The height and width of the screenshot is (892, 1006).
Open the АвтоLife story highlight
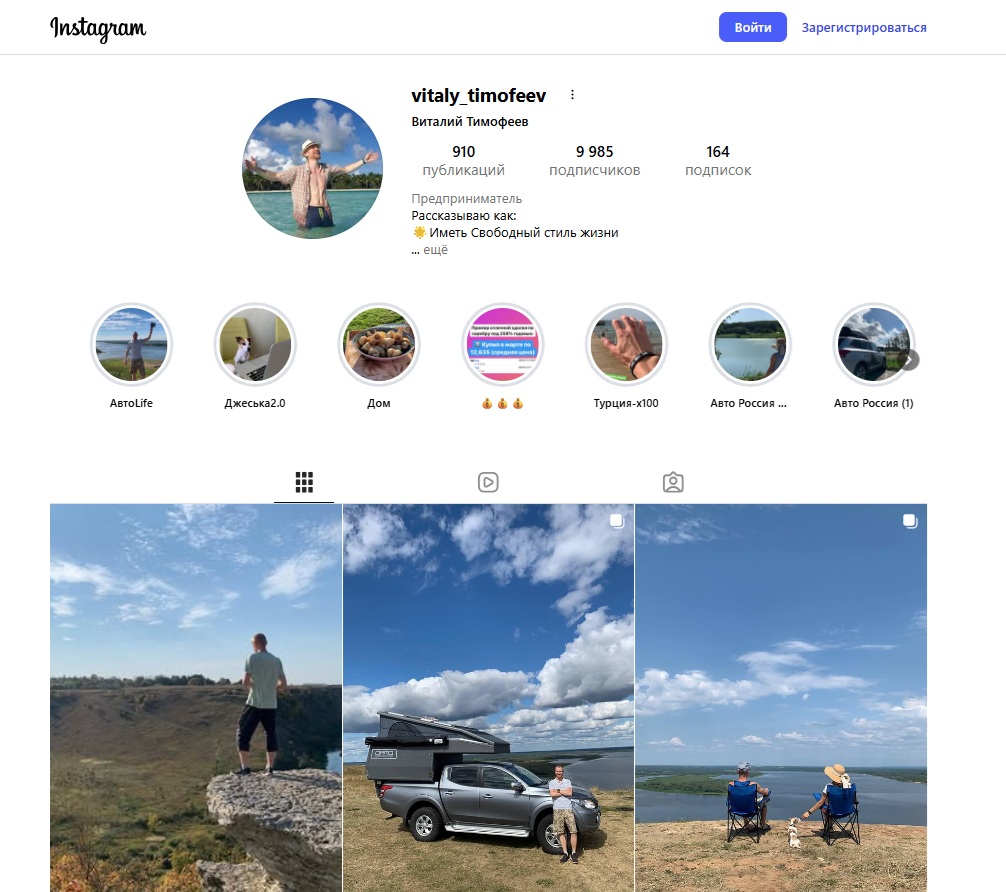132,356
